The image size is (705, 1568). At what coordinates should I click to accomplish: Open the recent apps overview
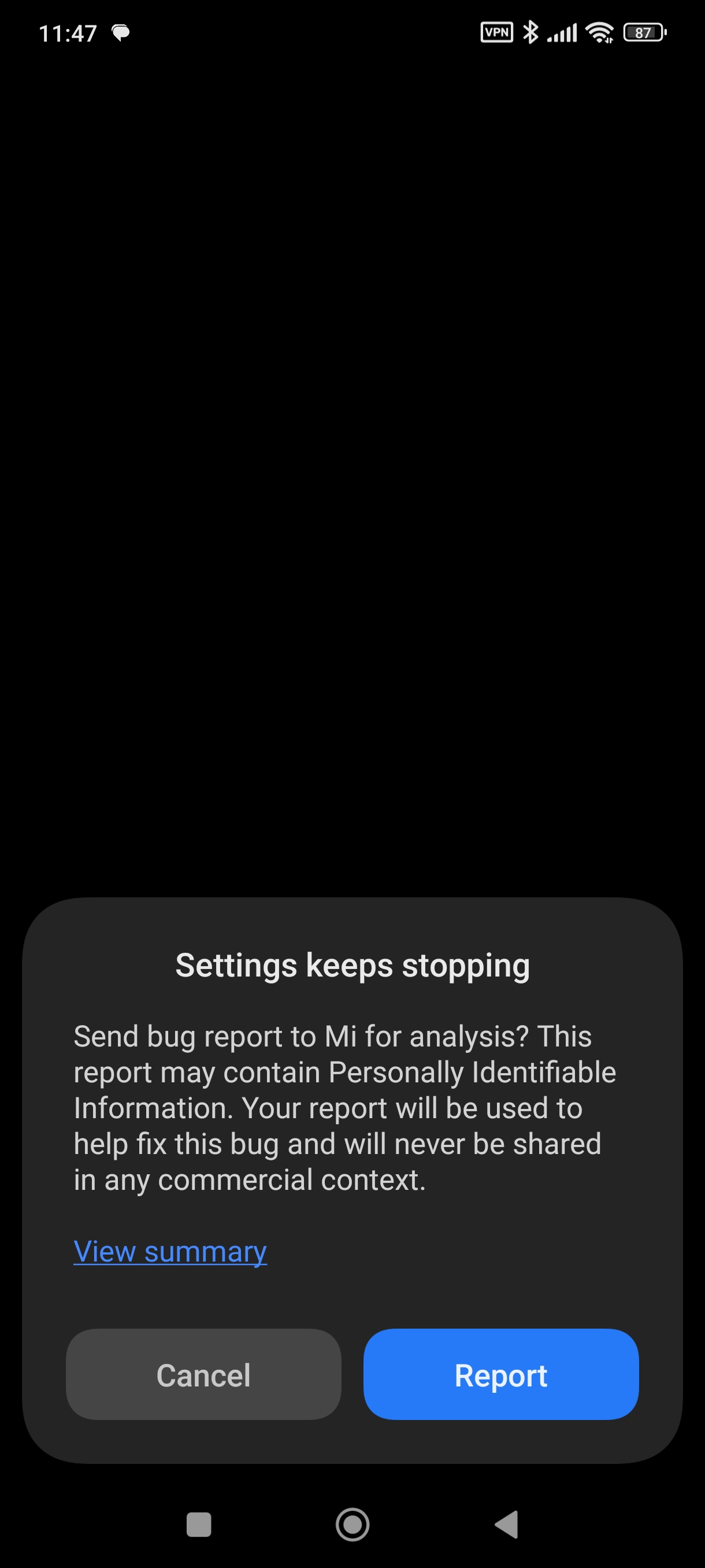point(198,1525)
